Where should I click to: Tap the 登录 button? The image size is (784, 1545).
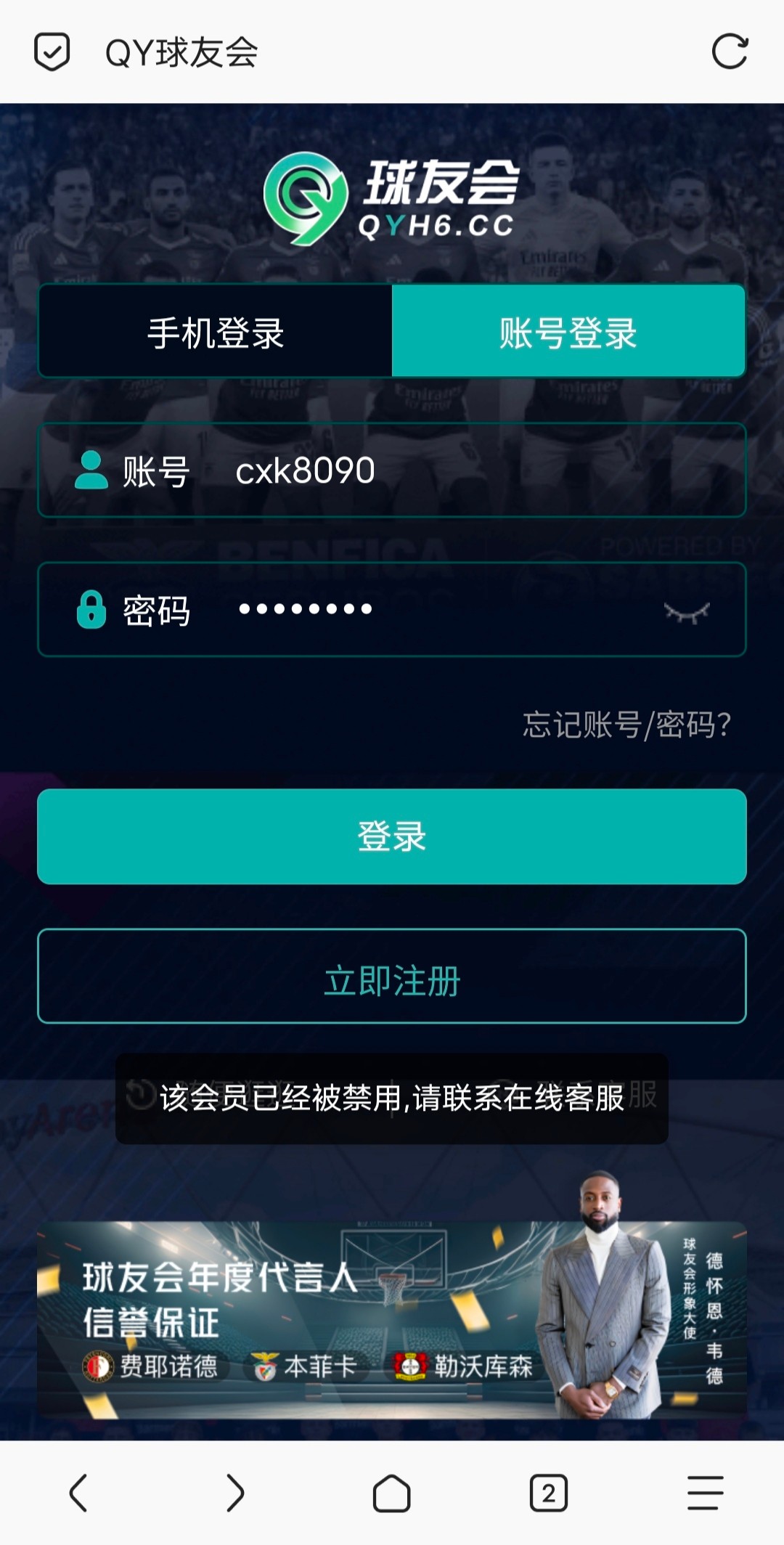coord(392,836)
